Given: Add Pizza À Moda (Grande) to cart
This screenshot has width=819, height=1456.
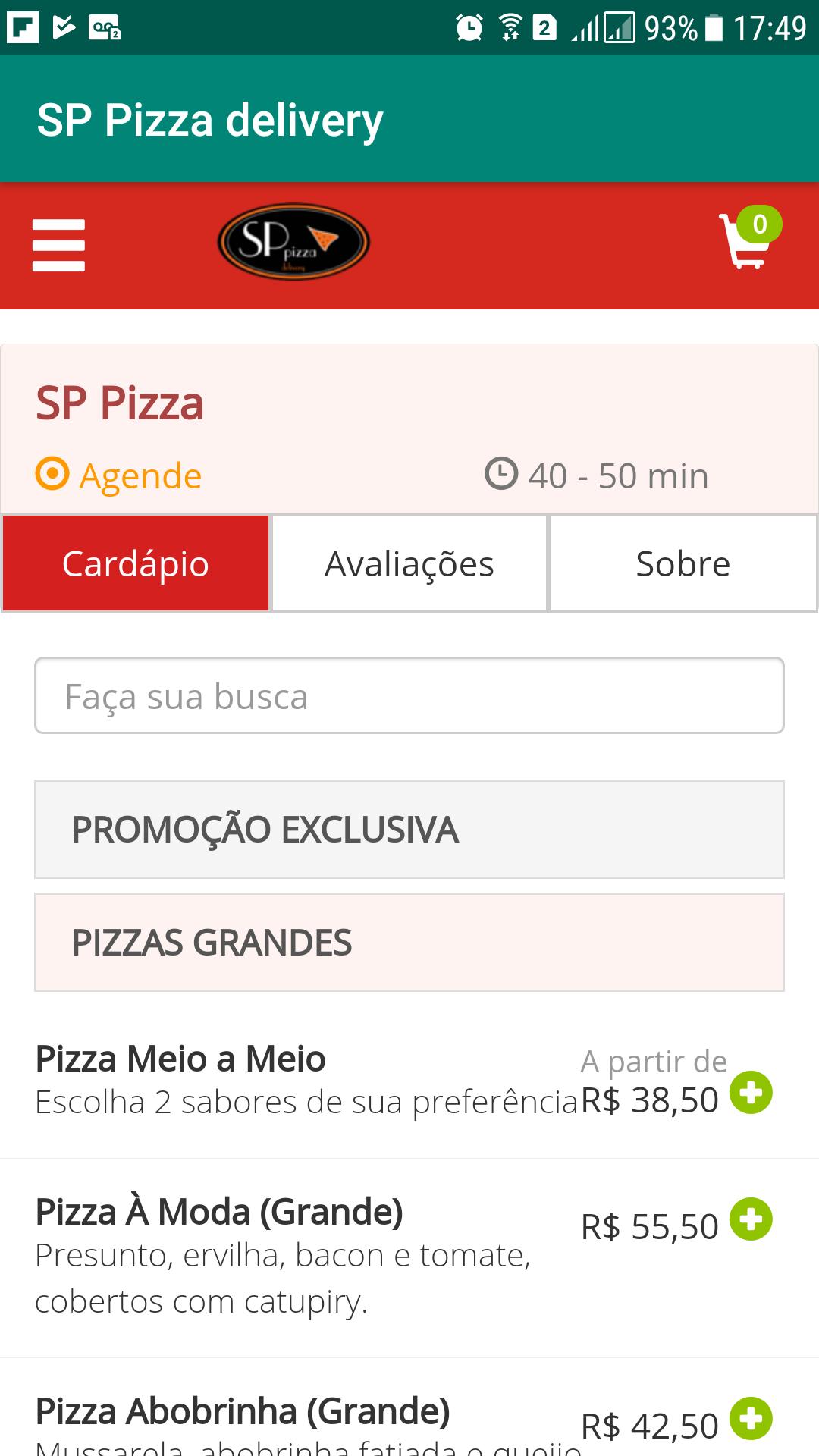Looking at the screenshot, I should click(751, 1219).
